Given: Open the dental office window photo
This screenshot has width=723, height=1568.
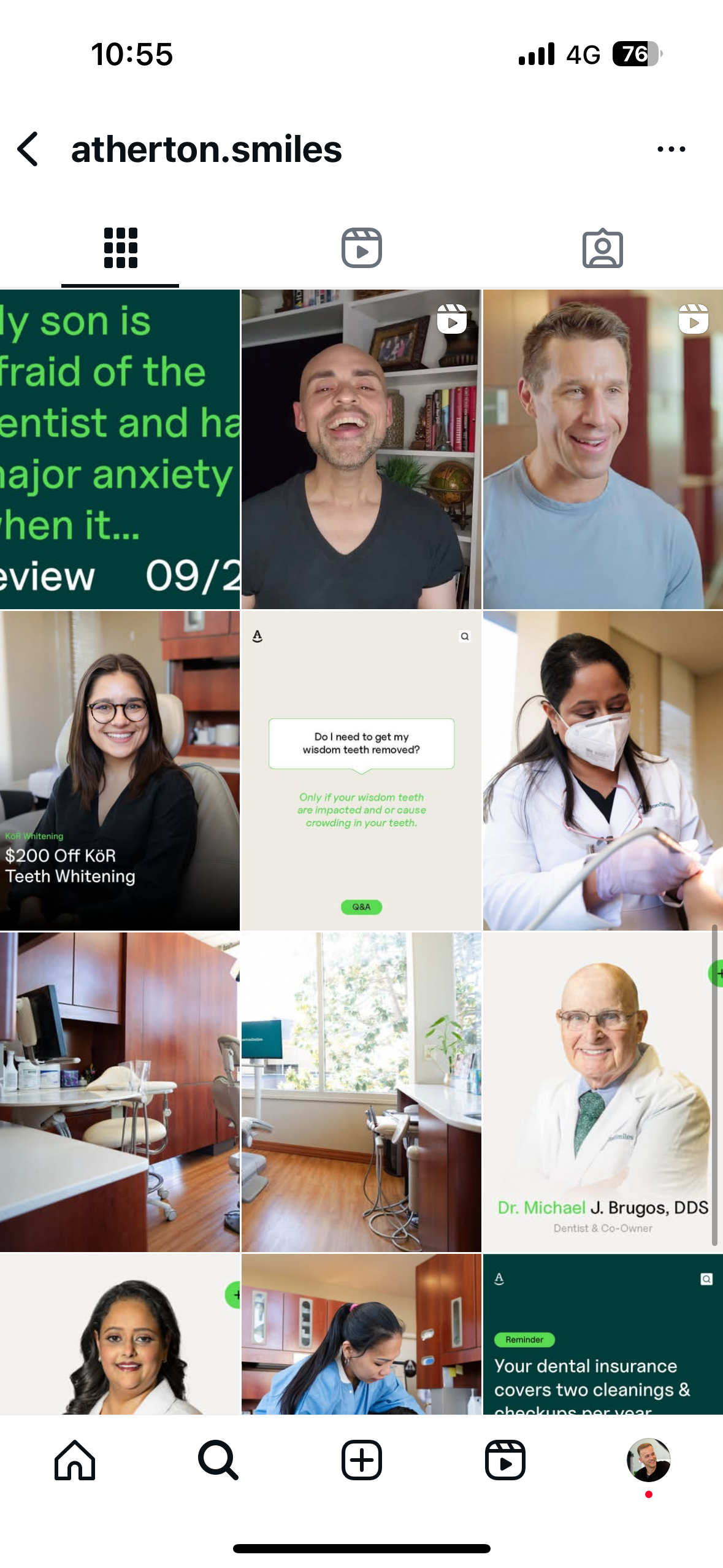Looking at the screenshot, I should click(361, 1092).
